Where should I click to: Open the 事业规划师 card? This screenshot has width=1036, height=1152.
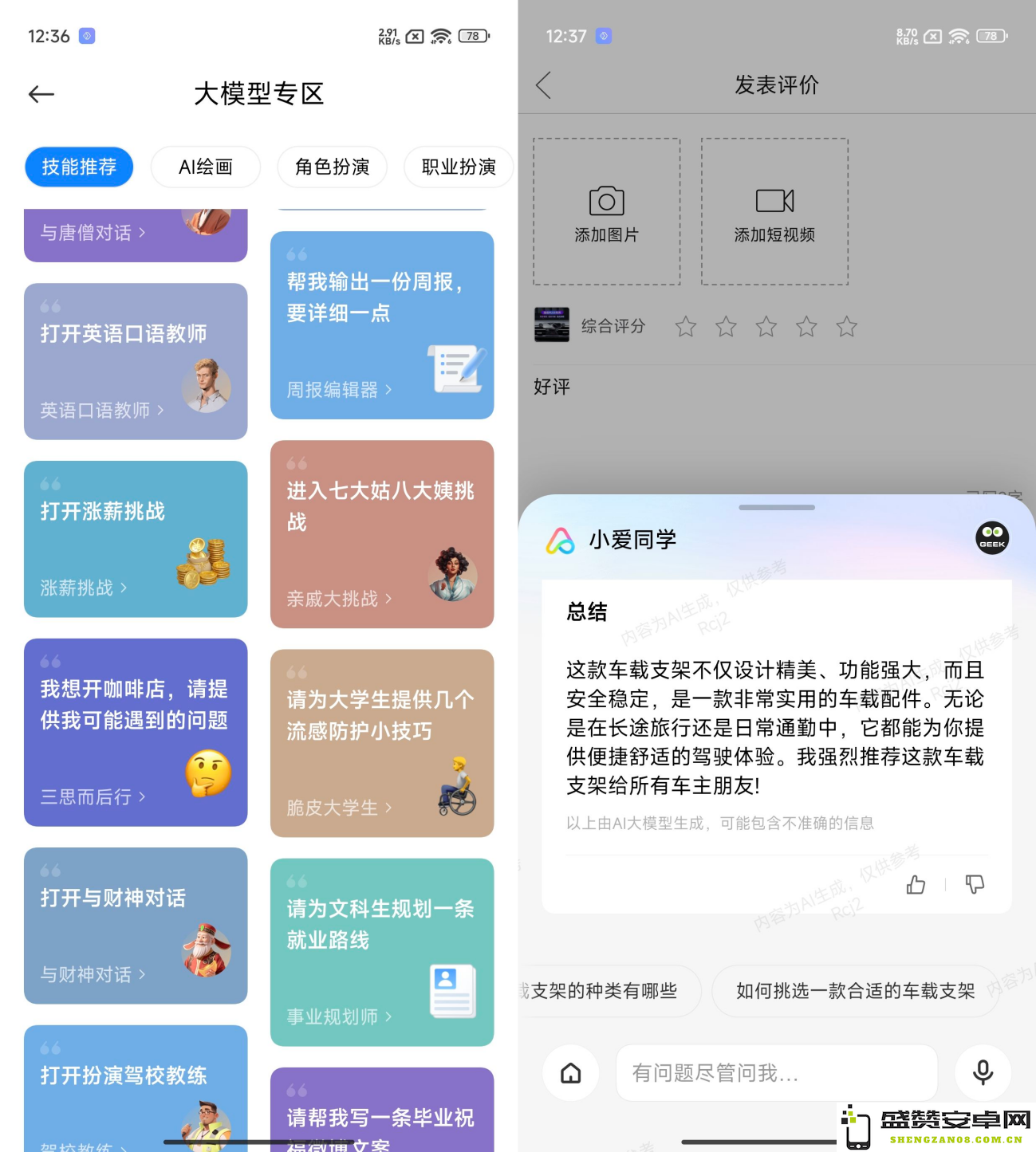point(382,952)
